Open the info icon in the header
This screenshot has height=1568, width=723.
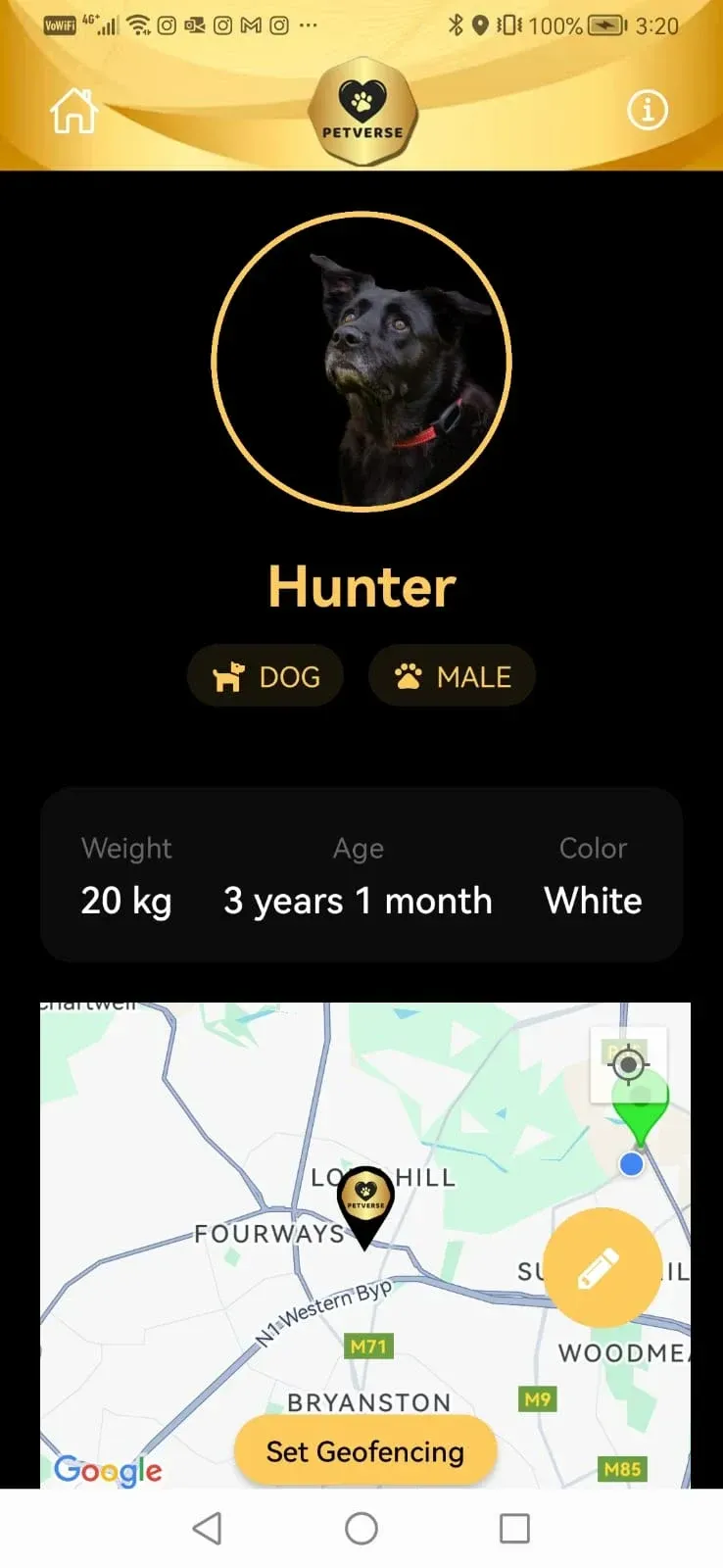(647, 110)
